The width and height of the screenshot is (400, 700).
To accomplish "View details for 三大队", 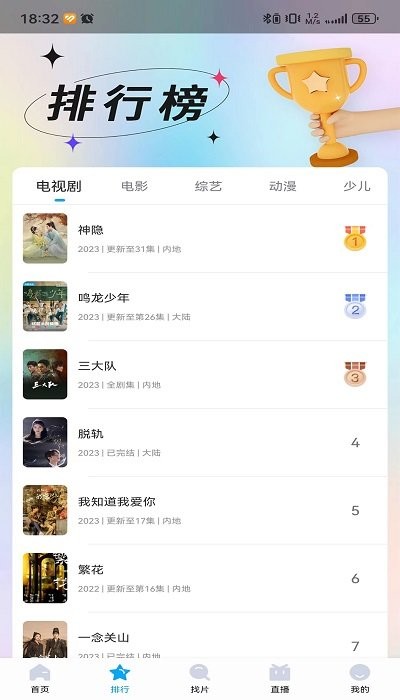I will click(x=200, y=374).
